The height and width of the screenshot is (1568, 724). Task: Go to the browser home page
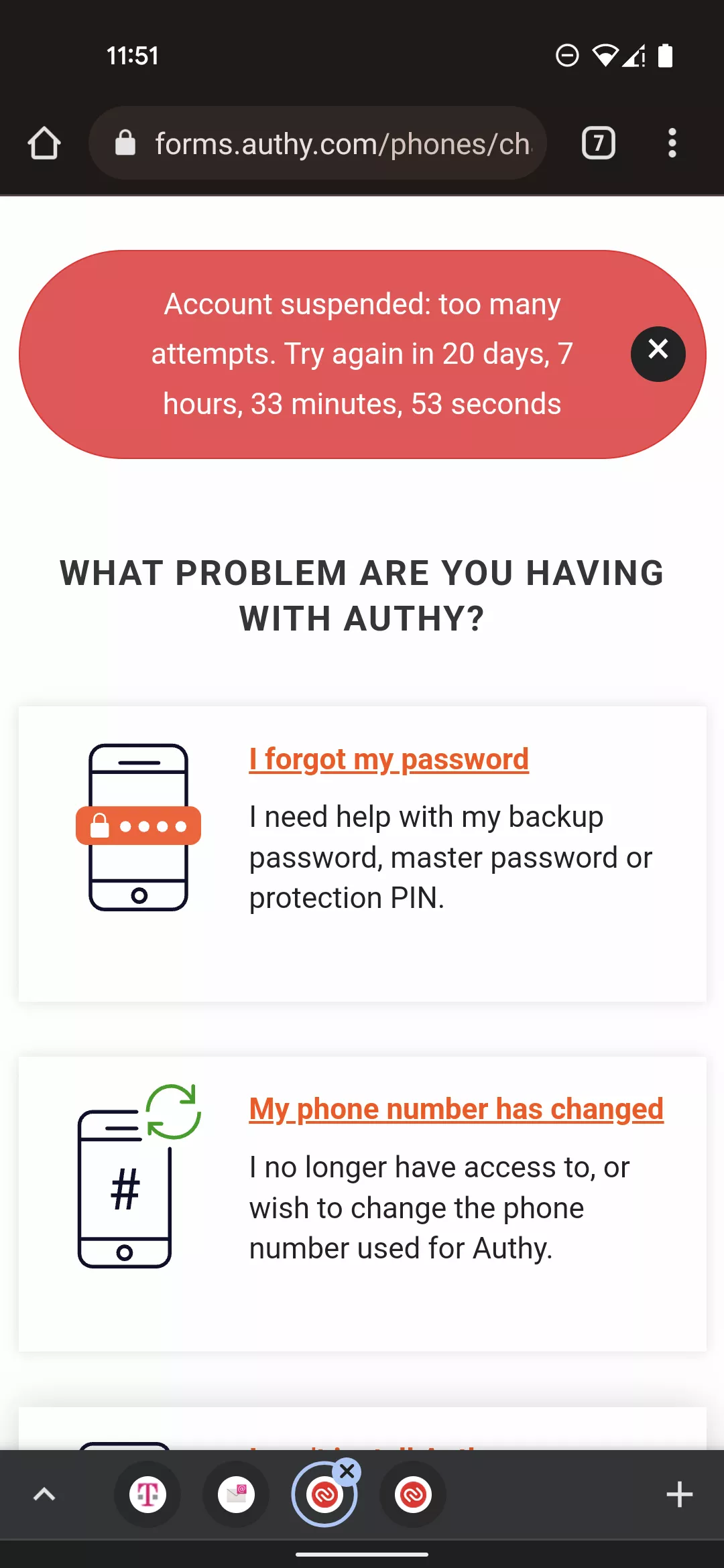[44, 143]
